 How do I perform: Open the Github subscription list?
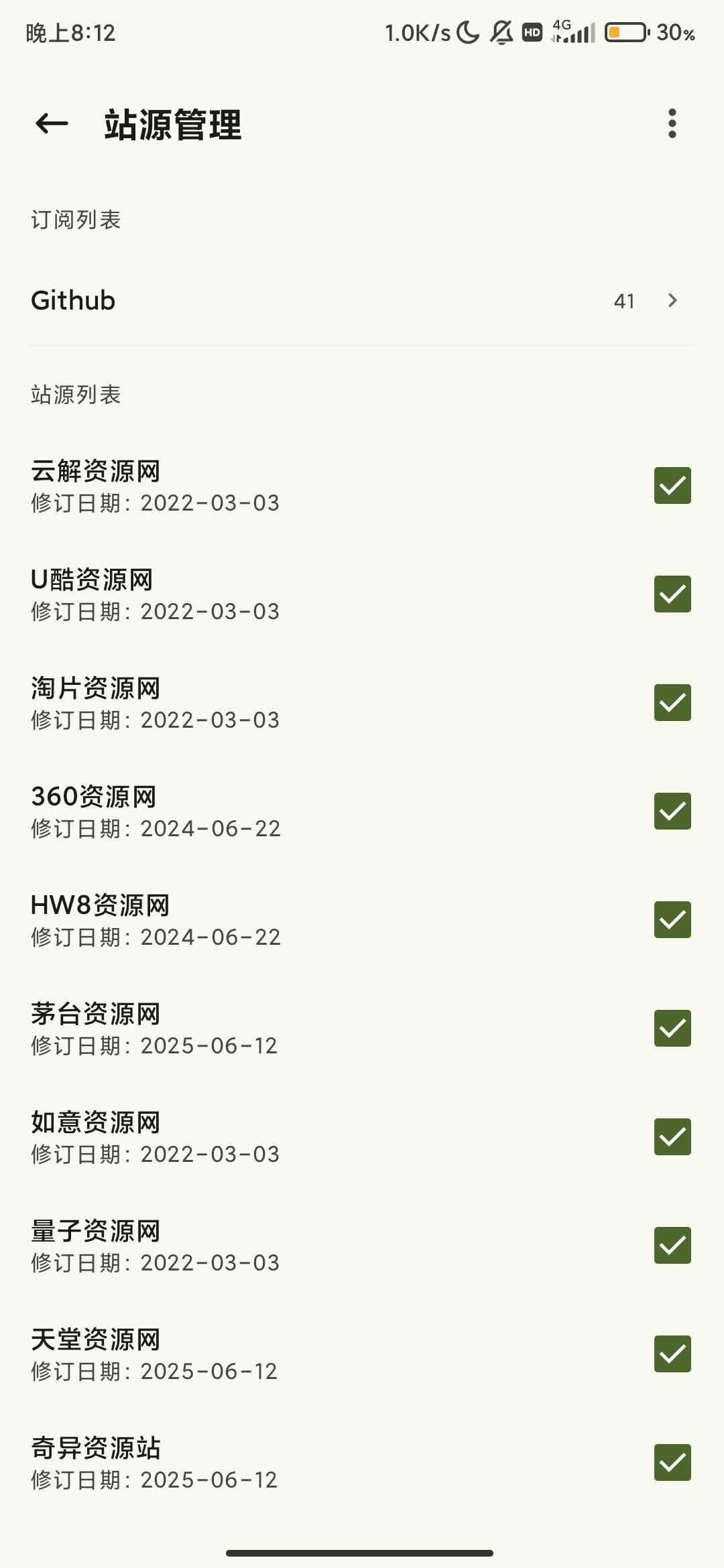362,301
